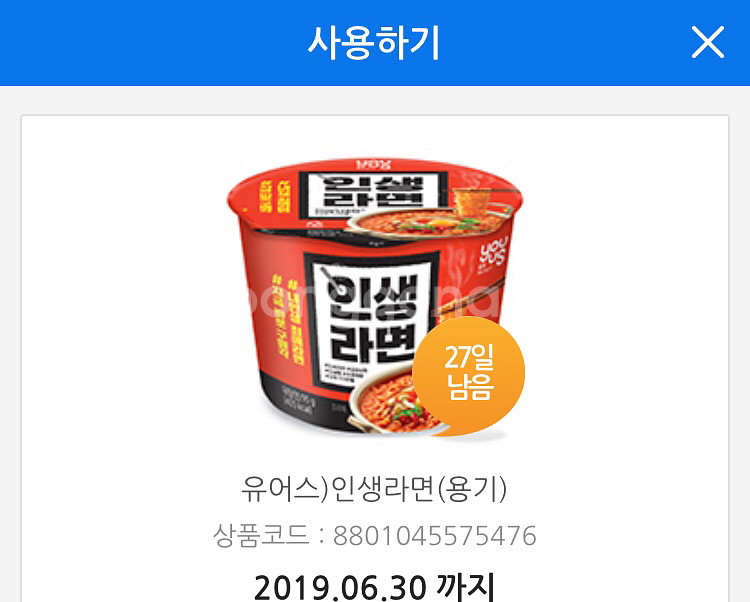This screenshot has height=602, width=750.
Task: Close the 사용하기 screen
Action: [707, 42]
